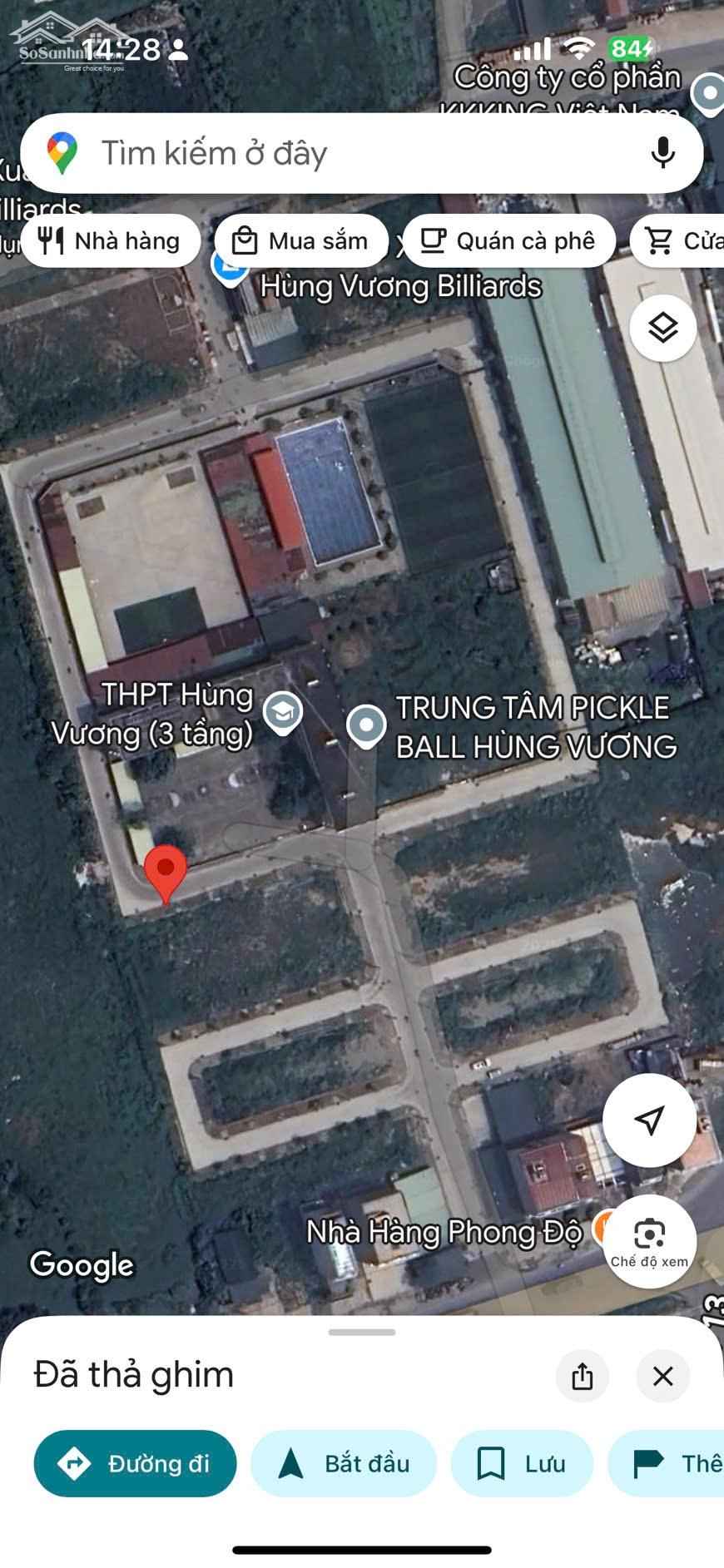Open the map layers selector
Screen dimensions: 724x1568
[x=662, y=329]
